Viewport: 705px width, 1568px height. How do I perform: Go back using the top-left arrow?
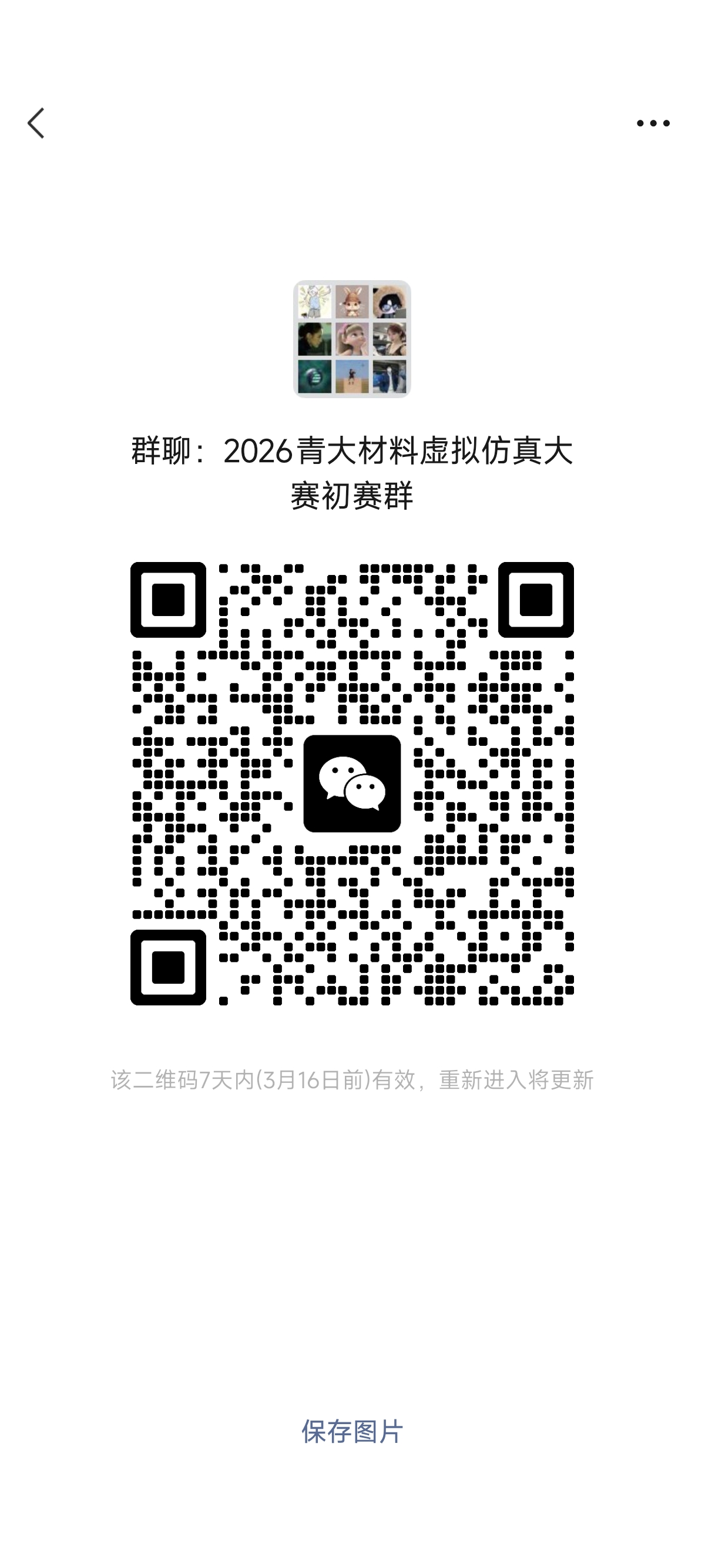point(36,123)
